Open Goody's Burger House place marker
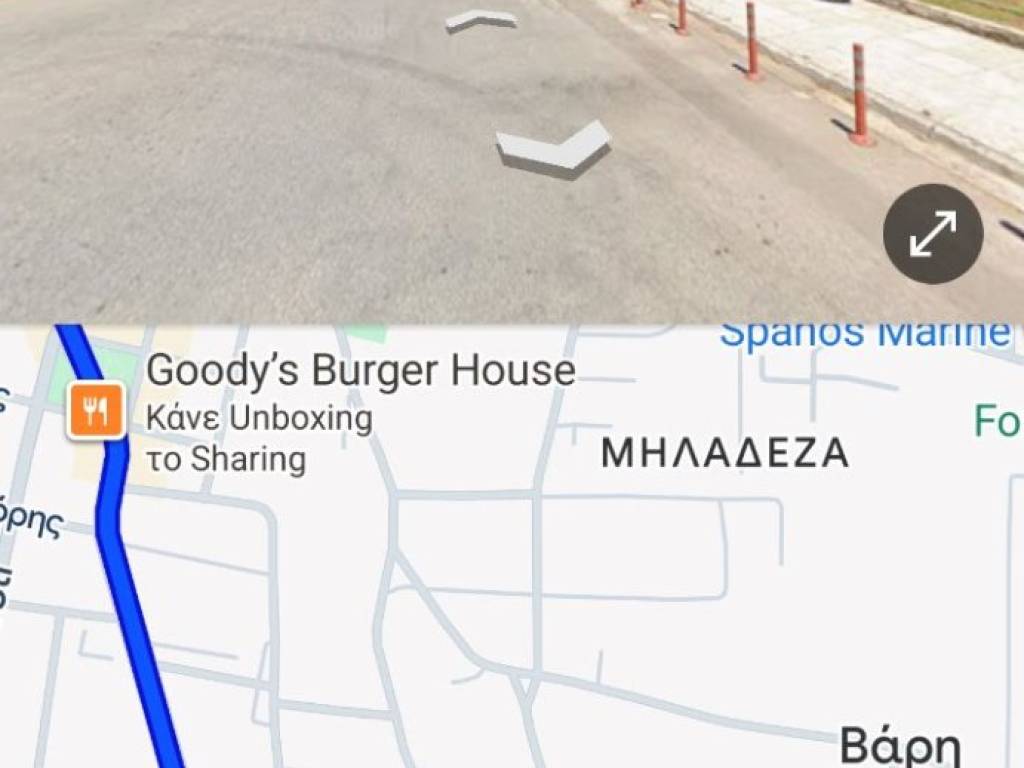This screenshot has height=768, width=1024. pyautogui.click(x=96, y=410)
